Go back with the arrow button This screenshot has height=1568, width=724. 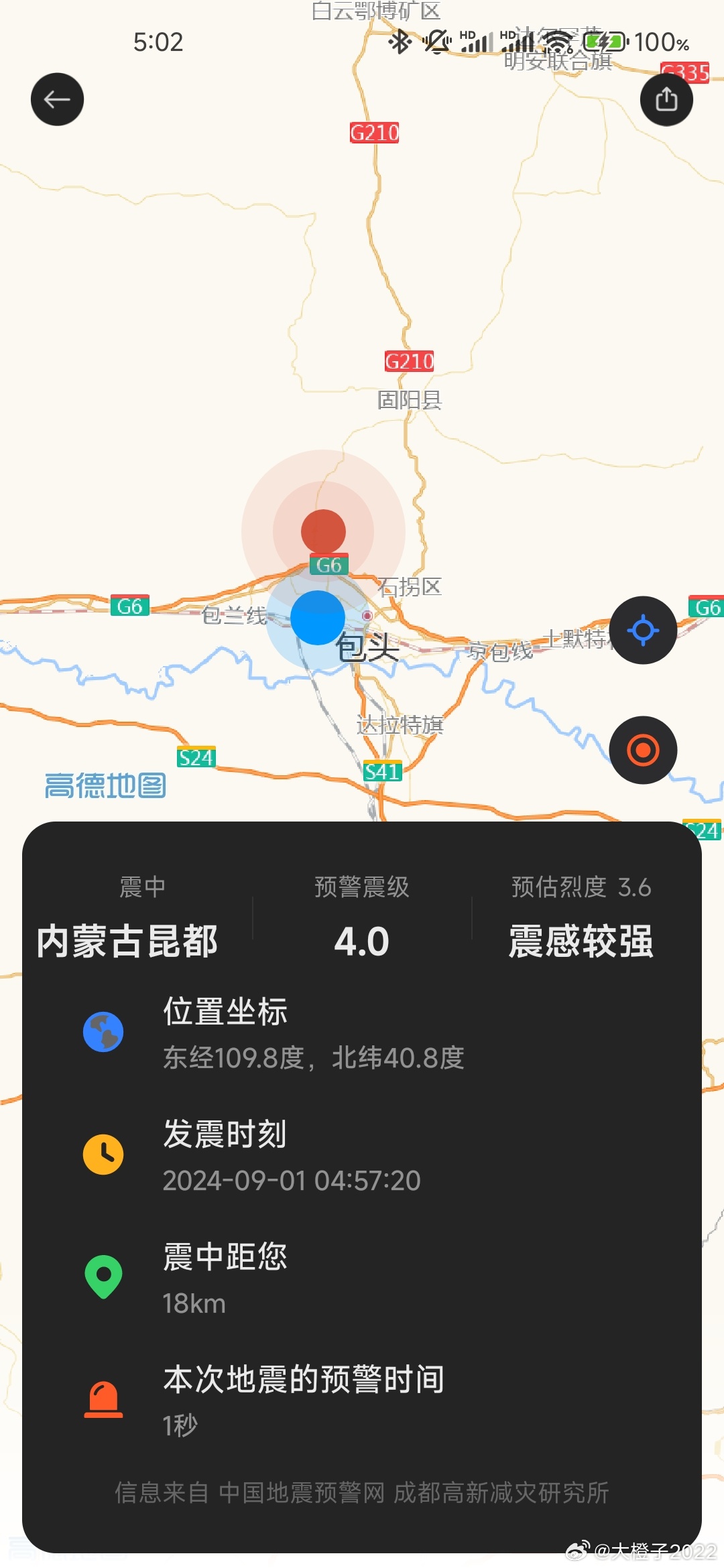click(57, 99)
